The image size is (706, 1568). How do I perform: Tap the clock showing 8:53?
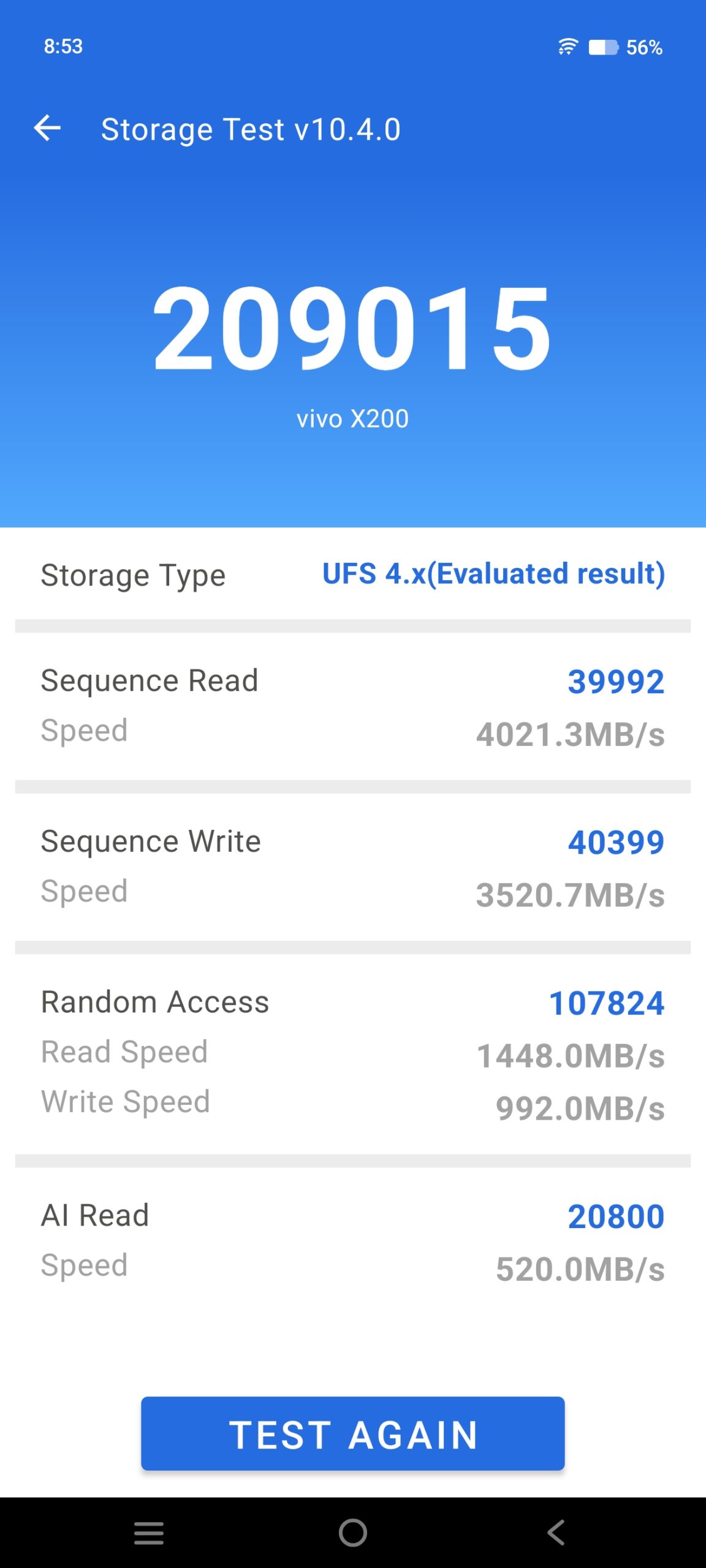pyautogui.click(x=63, y=46)
